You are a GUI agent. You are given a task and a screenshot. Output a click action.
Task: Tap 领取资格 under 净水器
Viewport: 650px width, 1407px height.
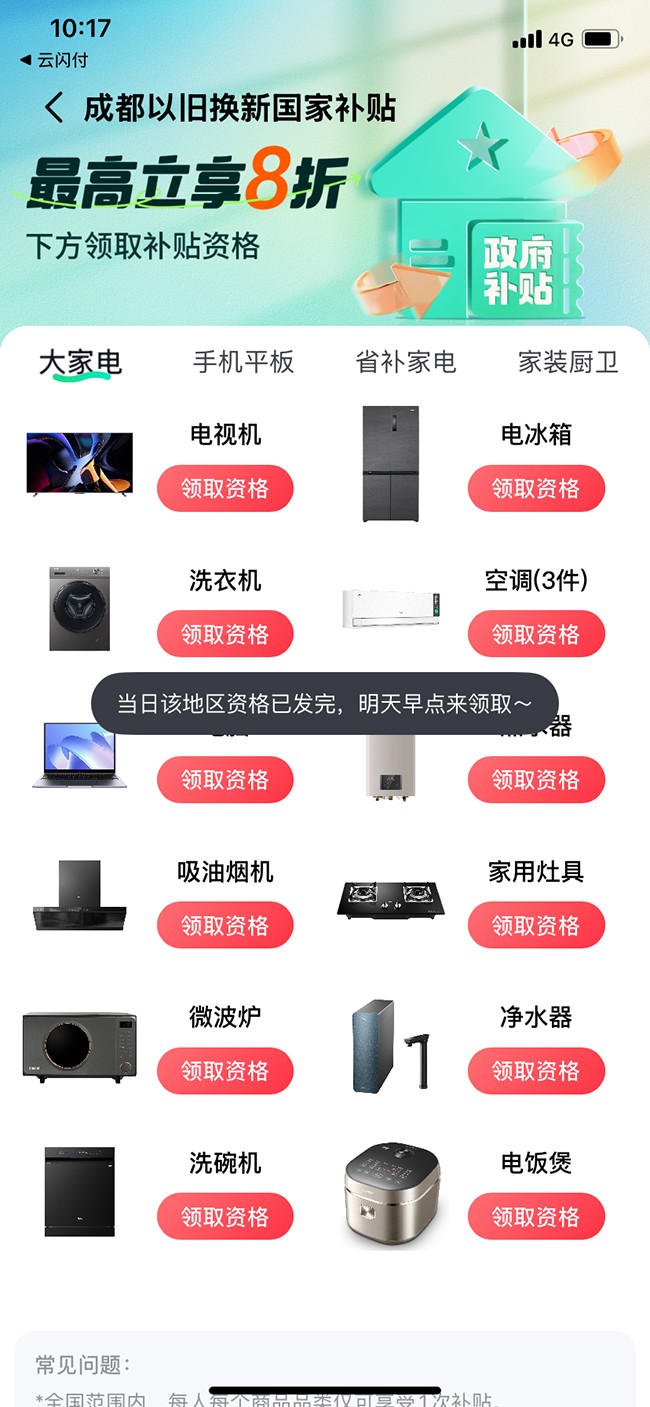click(536, 1072)
